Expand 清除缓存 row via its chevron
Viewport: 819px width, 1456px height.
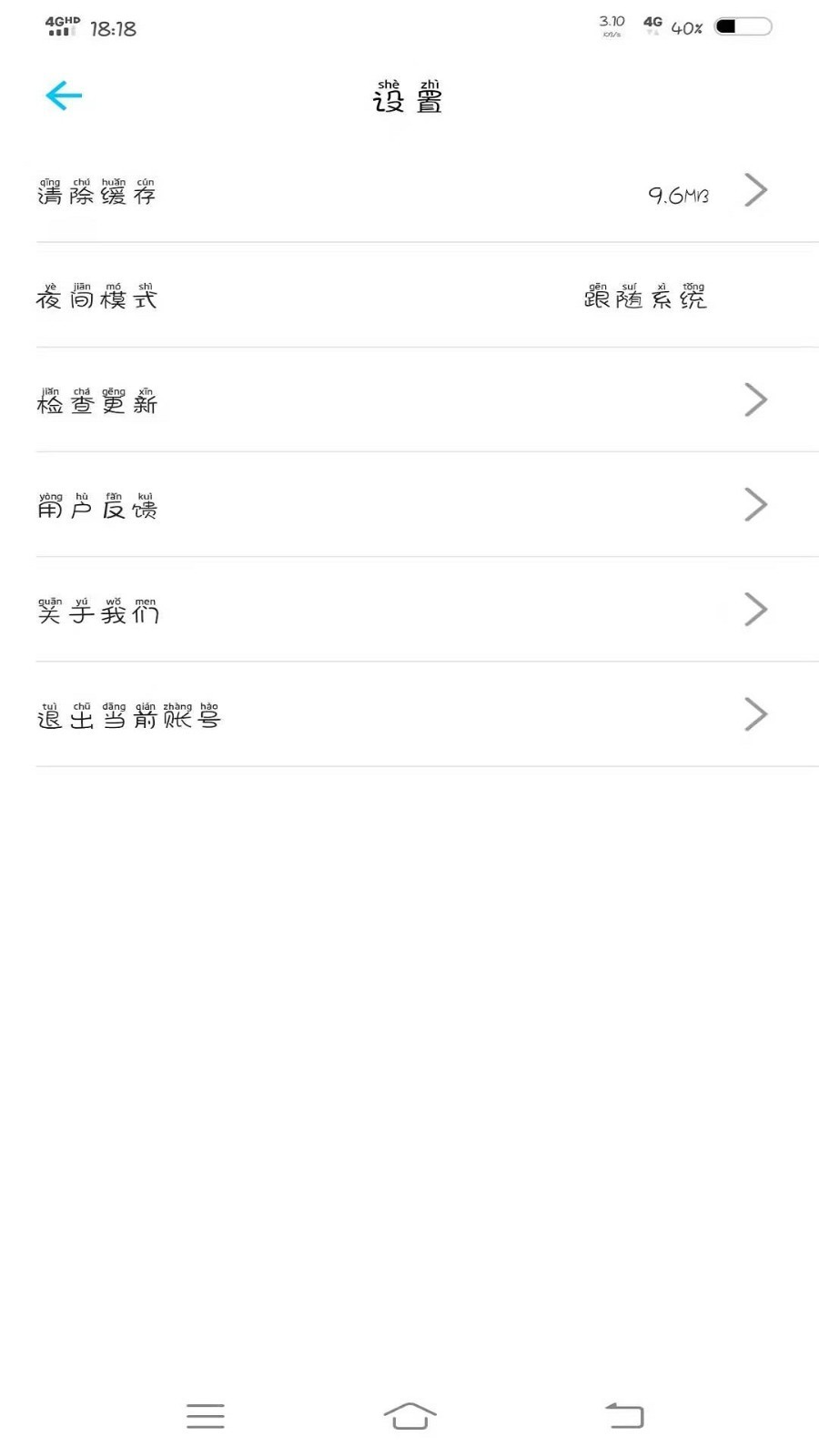[x=755, y=191]
